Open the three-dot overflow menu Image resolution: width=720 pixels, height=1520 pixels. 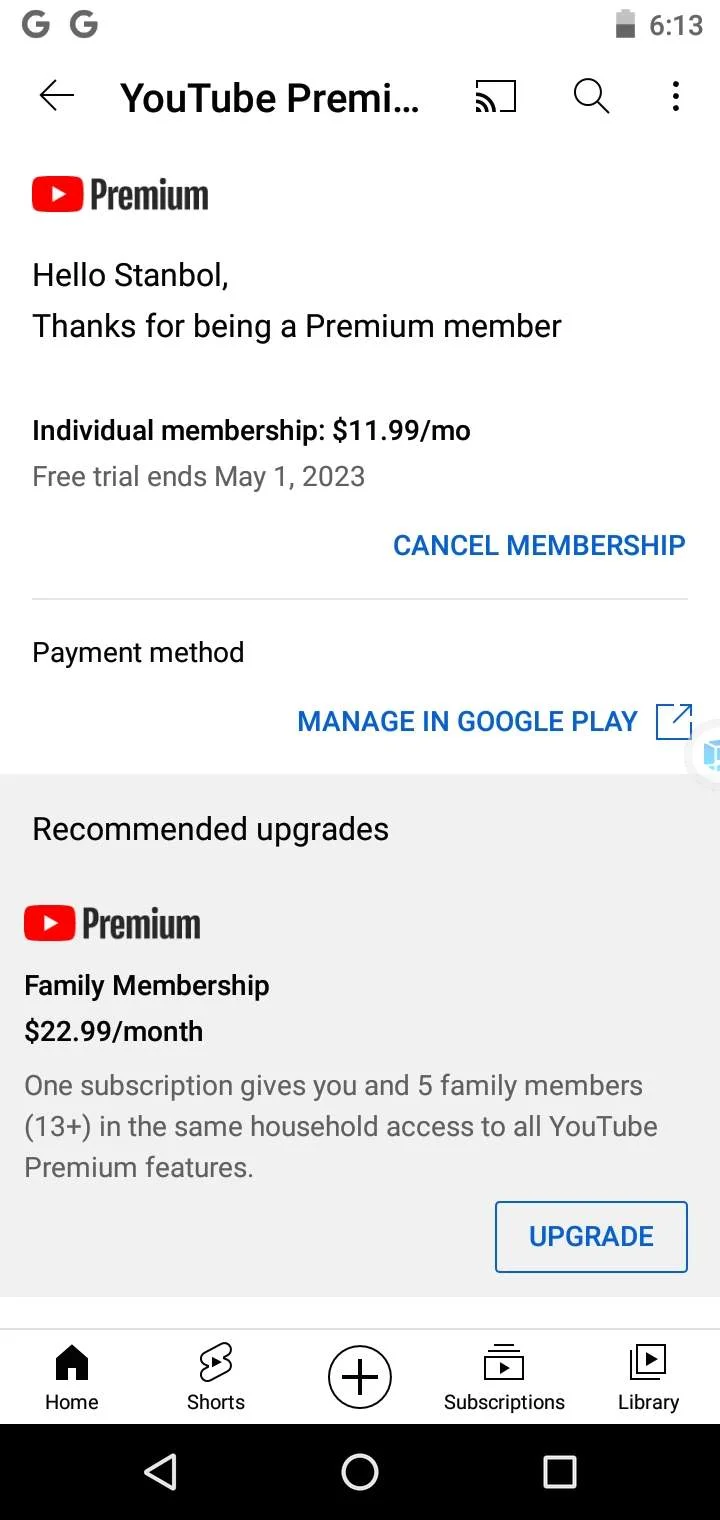(676, 97)
